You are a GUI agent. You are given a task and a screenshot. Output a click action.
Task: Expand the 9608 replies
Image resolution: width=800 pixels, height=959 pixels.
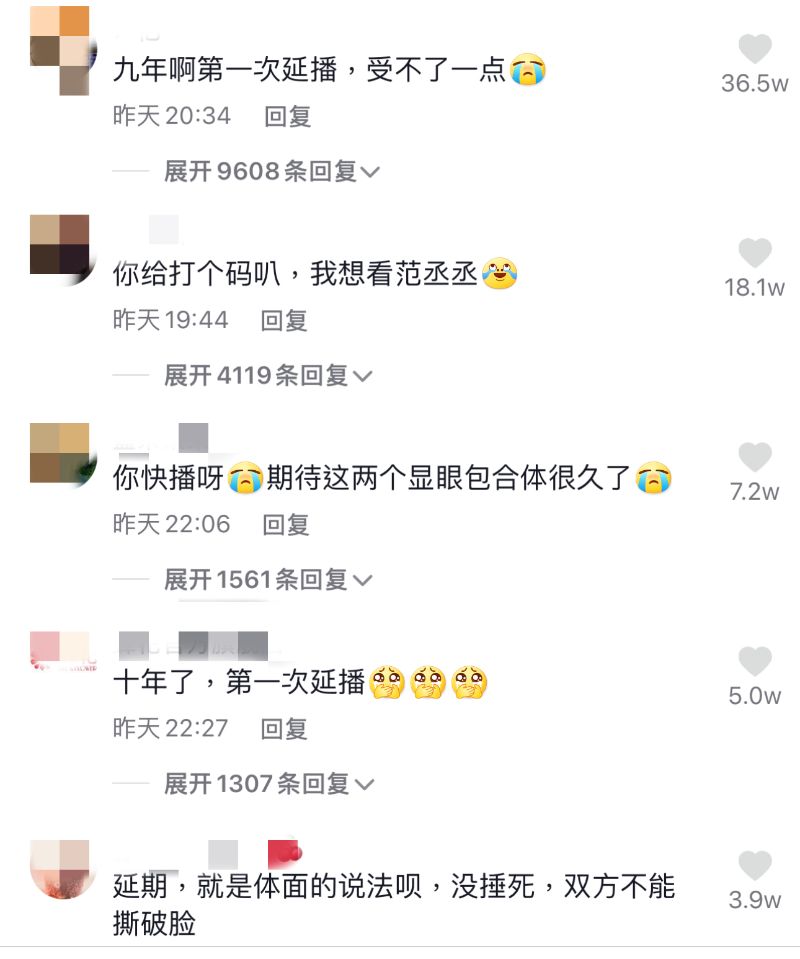pyautogui.click(x=271, y=172)
